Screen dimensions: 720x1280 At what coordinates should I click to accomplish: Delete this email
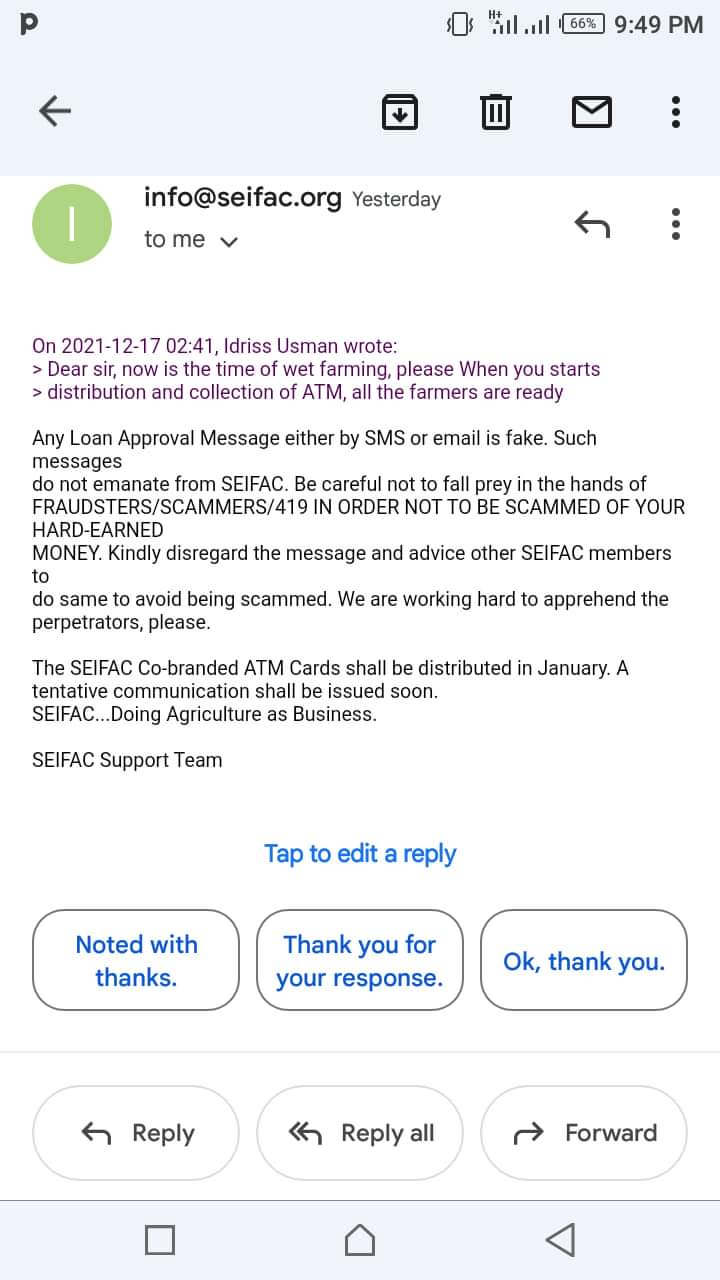pyautogui.click(x=496, y=111)
